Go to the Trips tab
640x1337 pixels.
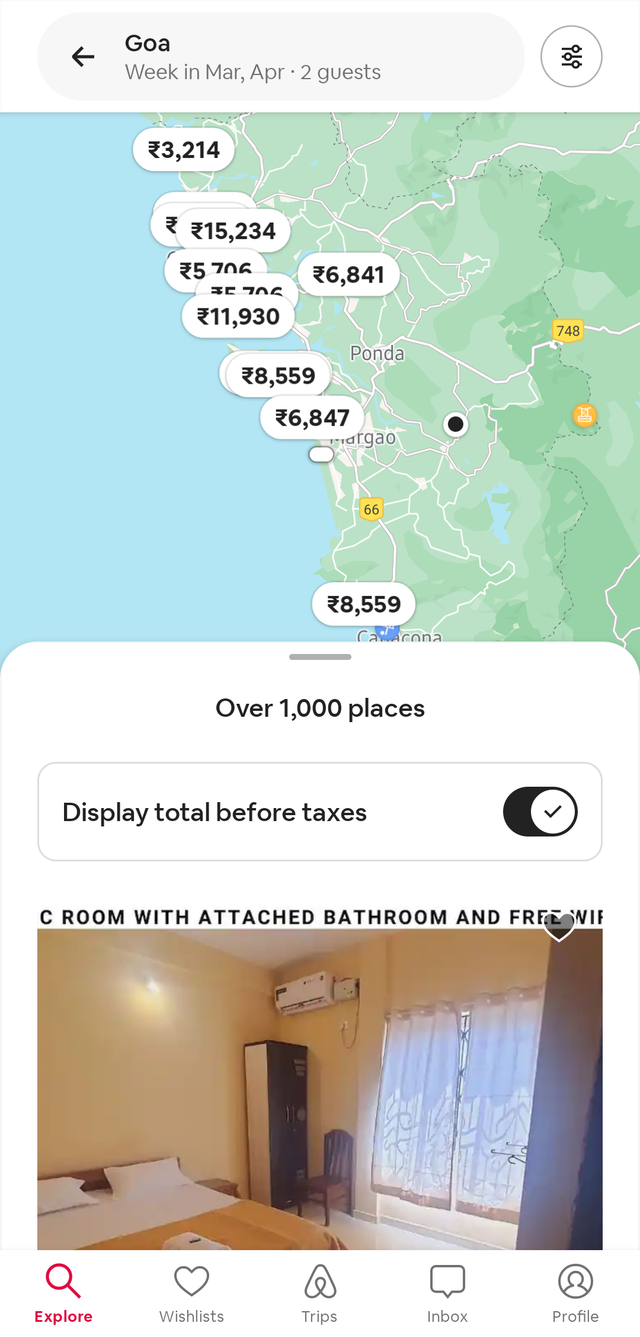[319, 1293]
